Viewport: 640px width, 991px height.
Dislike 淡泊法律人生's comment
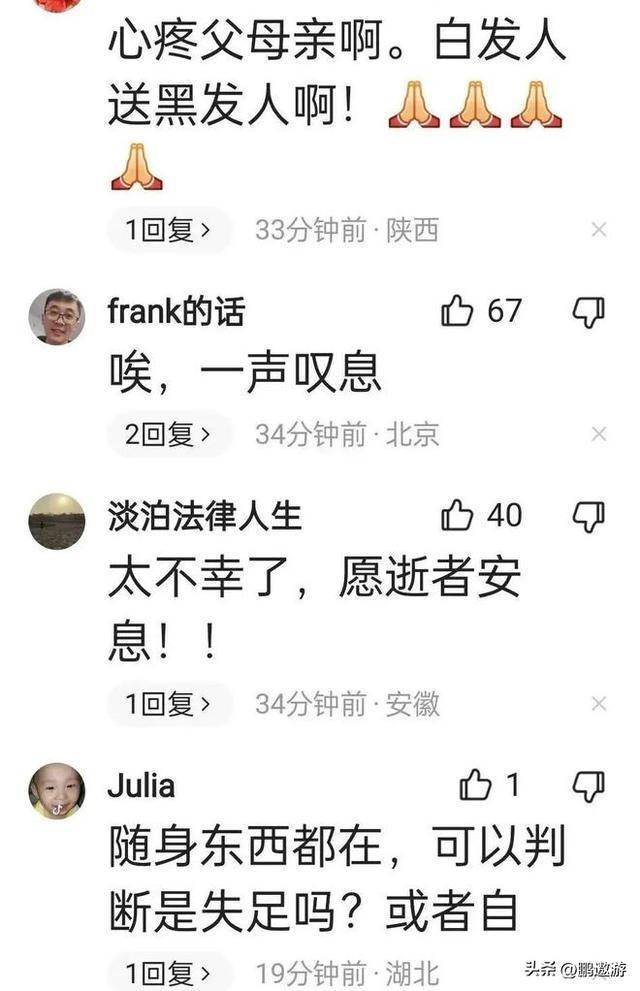[x=588, y=516]
